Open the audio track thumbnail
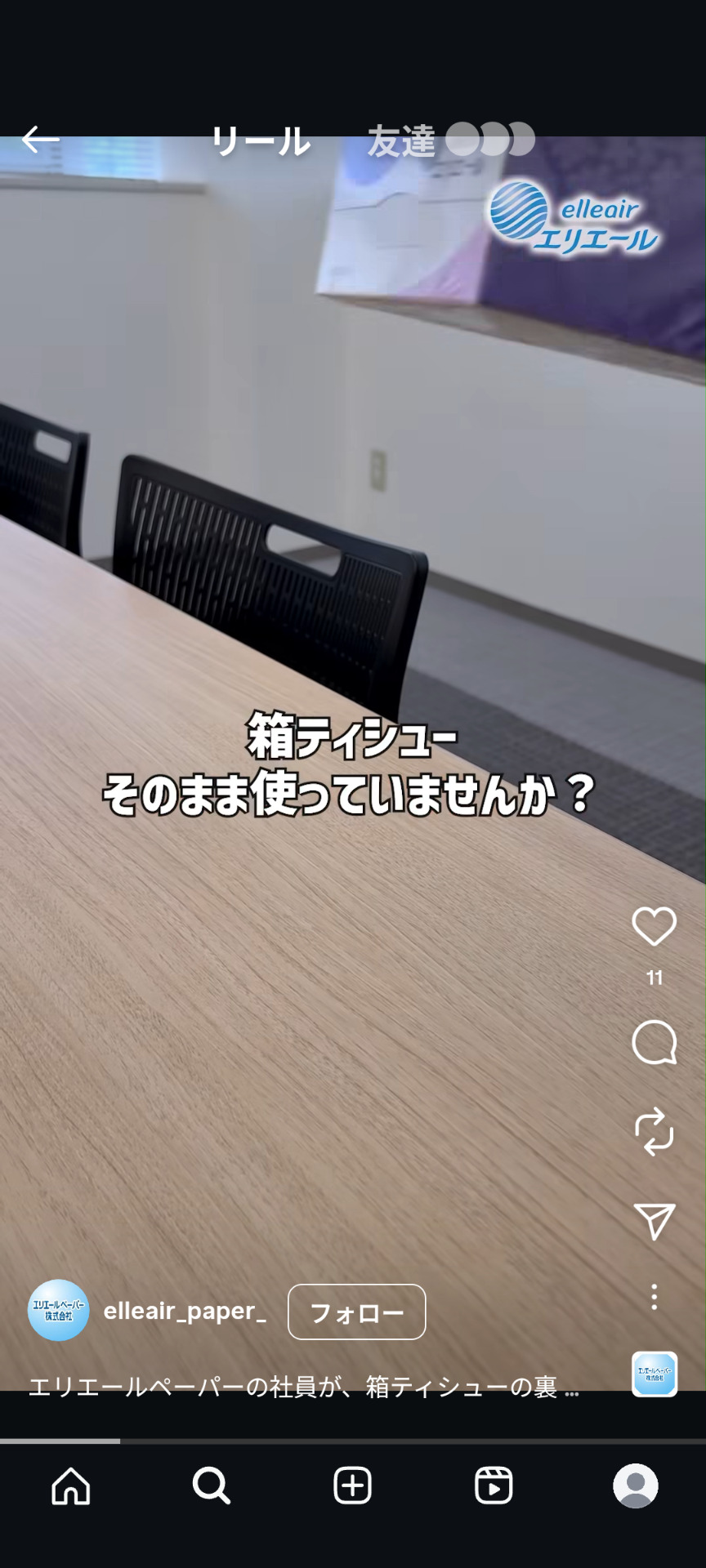Viewport: 706px width, 1568px height. pos(654,1374)
